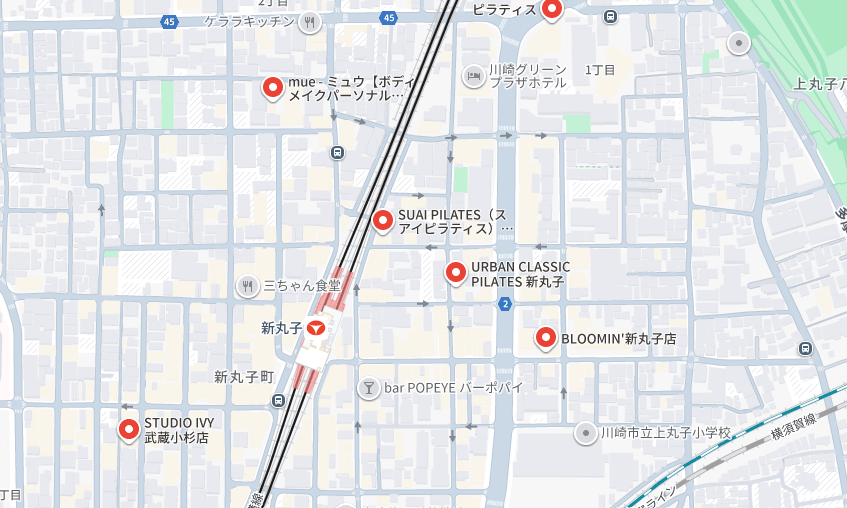847x508 pixels.
Task: Open URBAN CLASSIC PILATES 新丸子 pin
Action: click(x=456, y=272)
